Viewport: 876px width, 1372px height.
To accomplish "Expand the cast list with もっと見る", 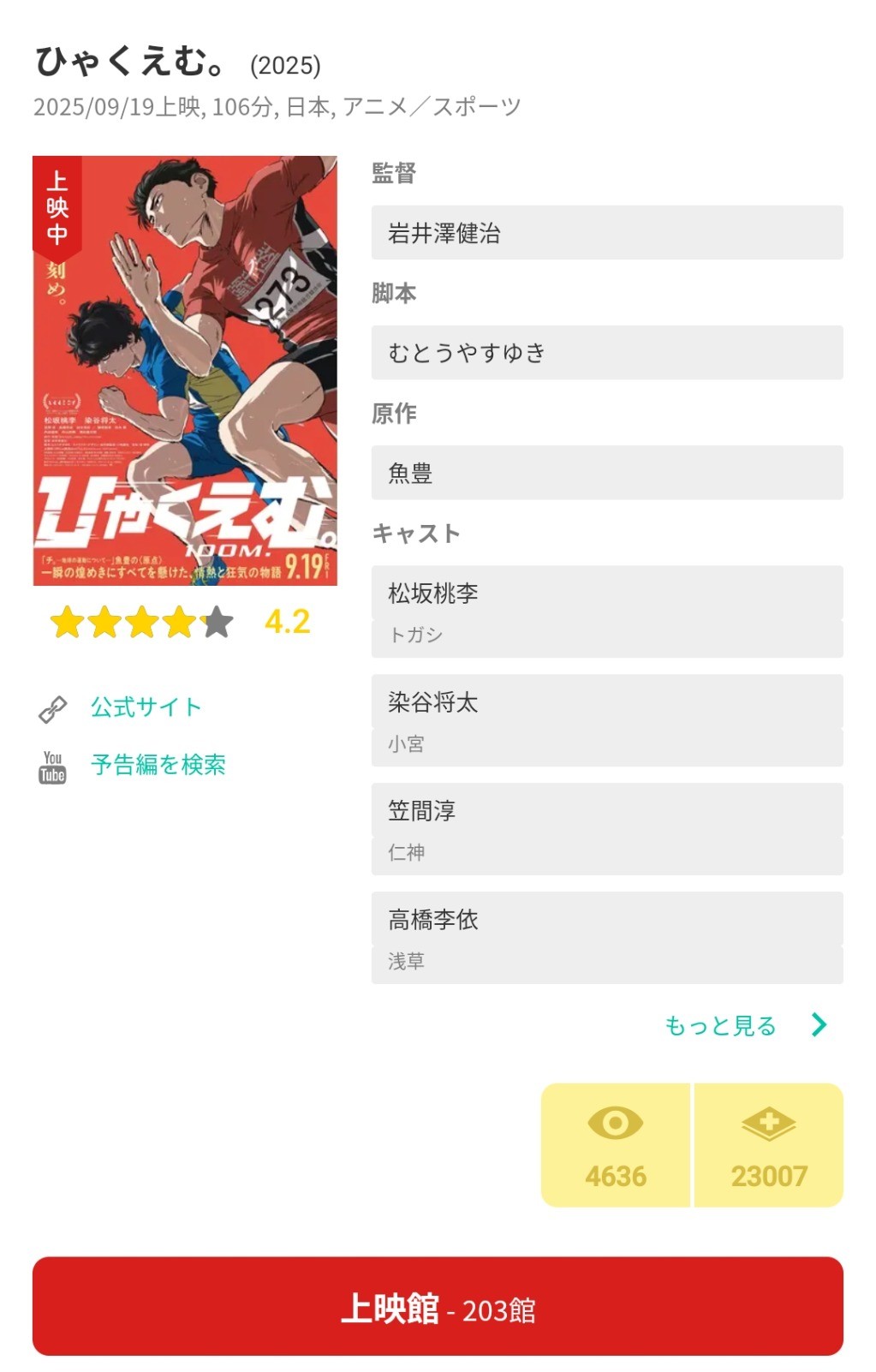I will pos(745,1025).
